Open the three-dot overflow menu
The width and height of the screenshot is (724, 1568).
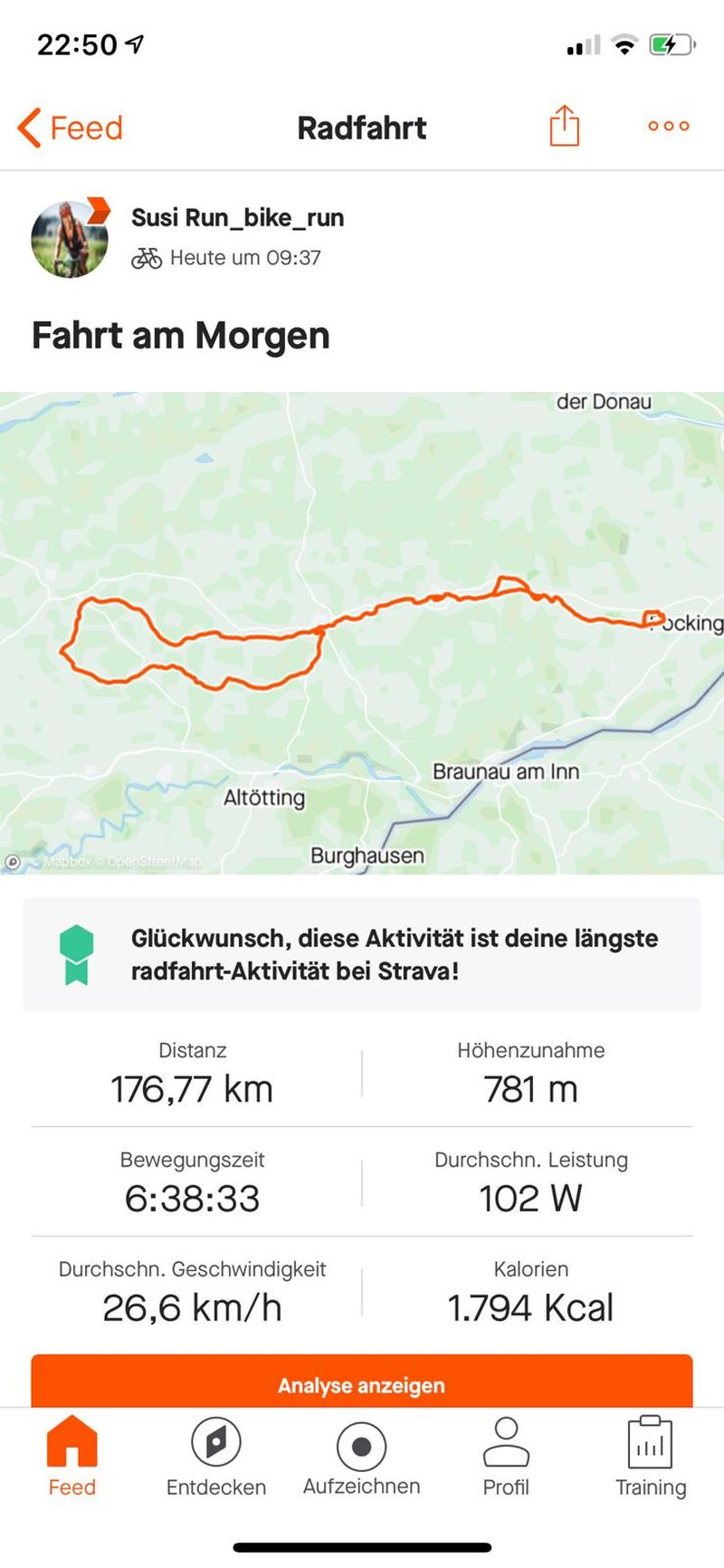click(x=668, y=126)
